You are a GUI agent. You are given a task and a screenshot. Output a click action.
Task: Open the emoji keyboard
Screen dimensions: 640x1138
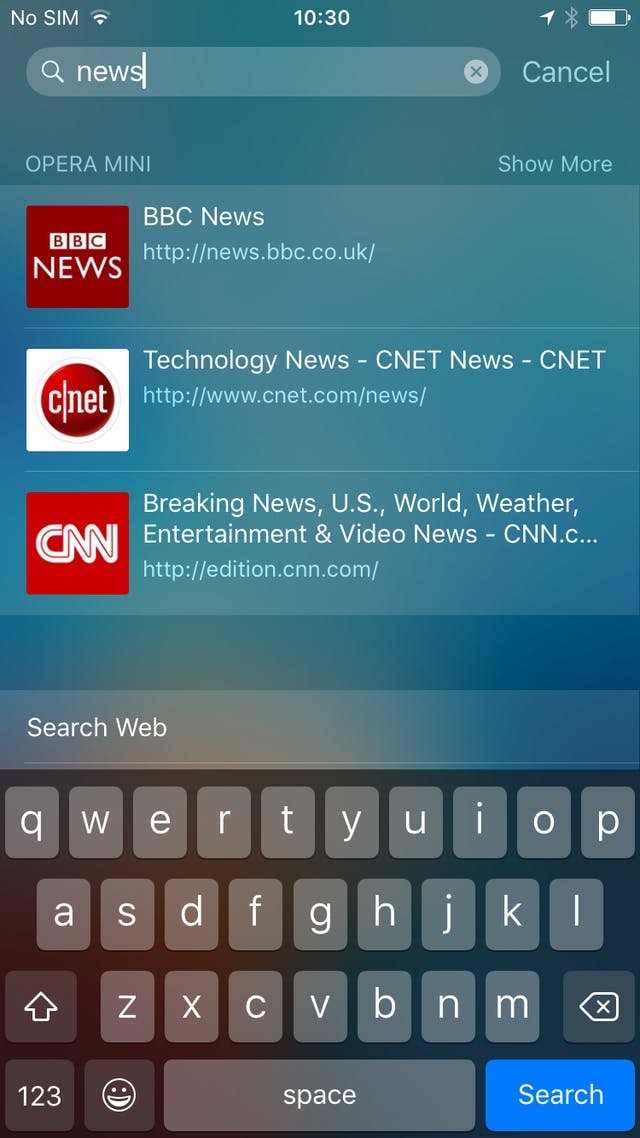119,1095
